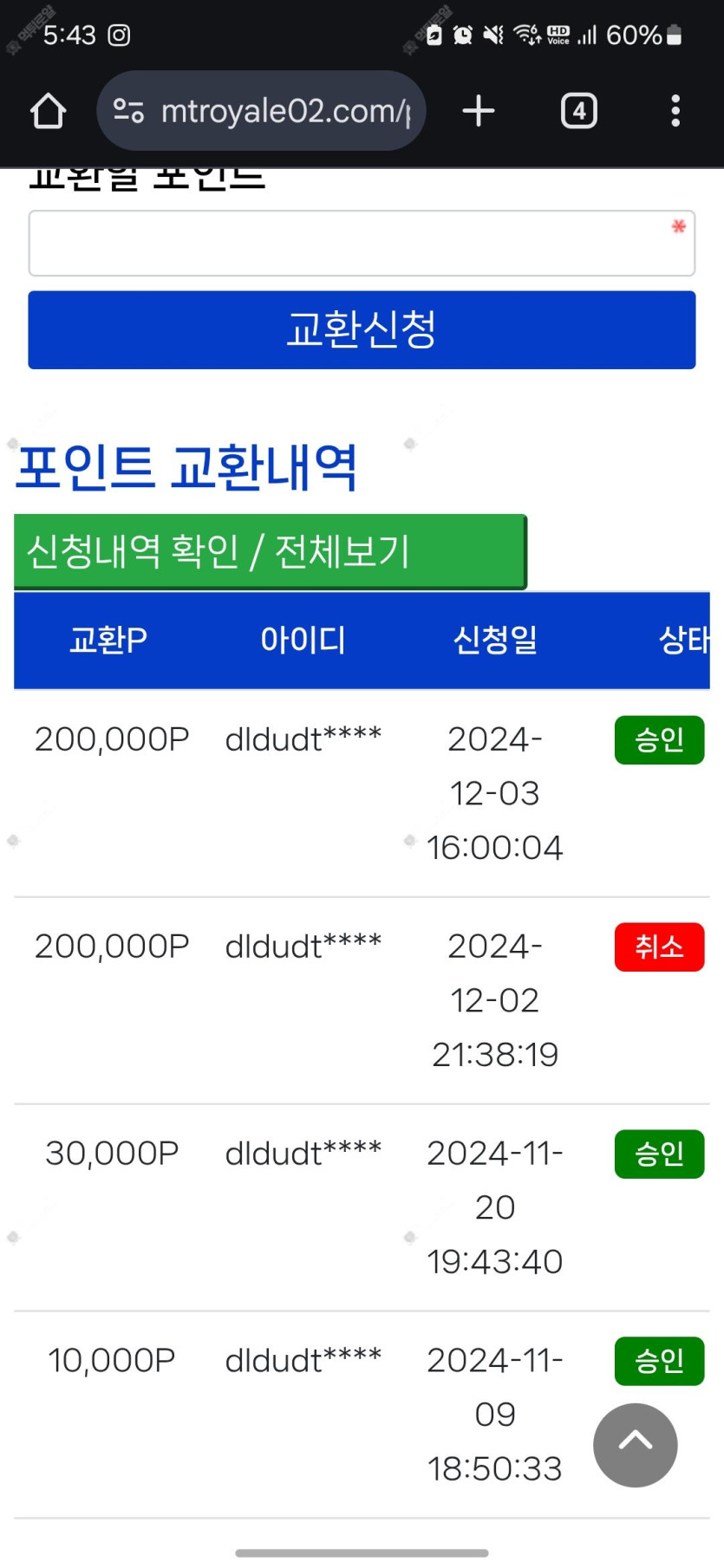Image resolution: width=724 pixels, height=1568 pixels.
Task: Open a new browser tab
Action: (478, 111)
